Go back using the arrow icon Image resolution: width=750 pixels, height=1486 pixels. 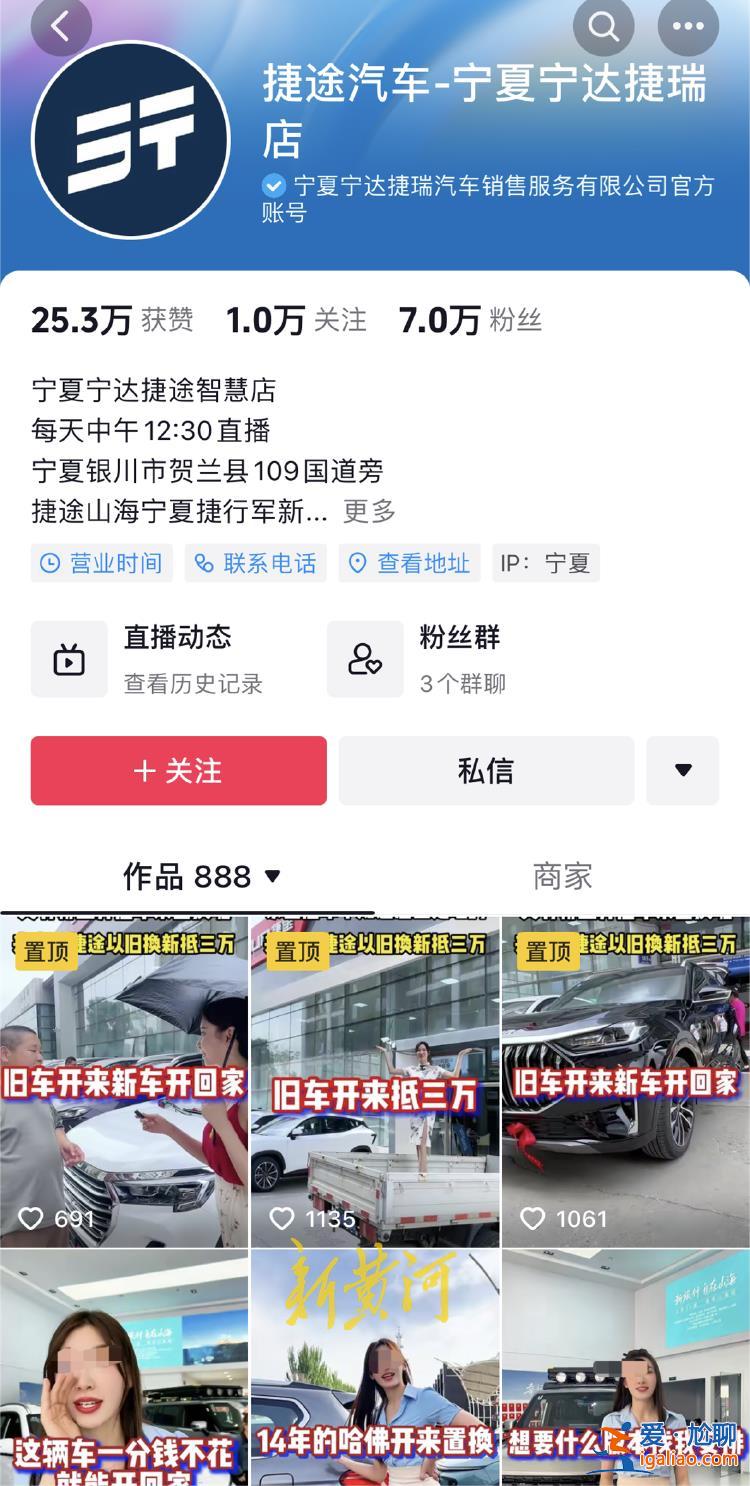pos(61,27)
